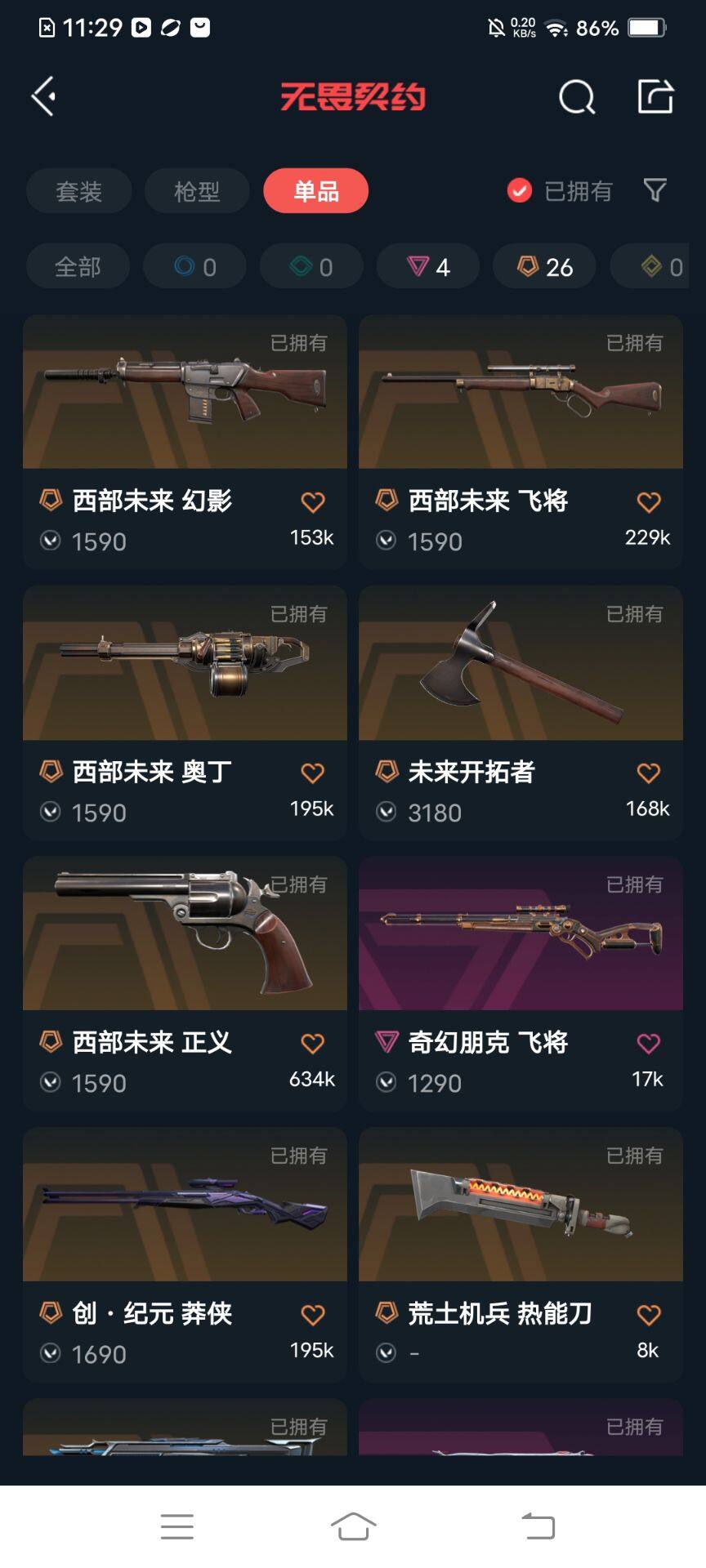Switch to the 套装 tab
706x1568 pixels.
[x=79, y=191]
